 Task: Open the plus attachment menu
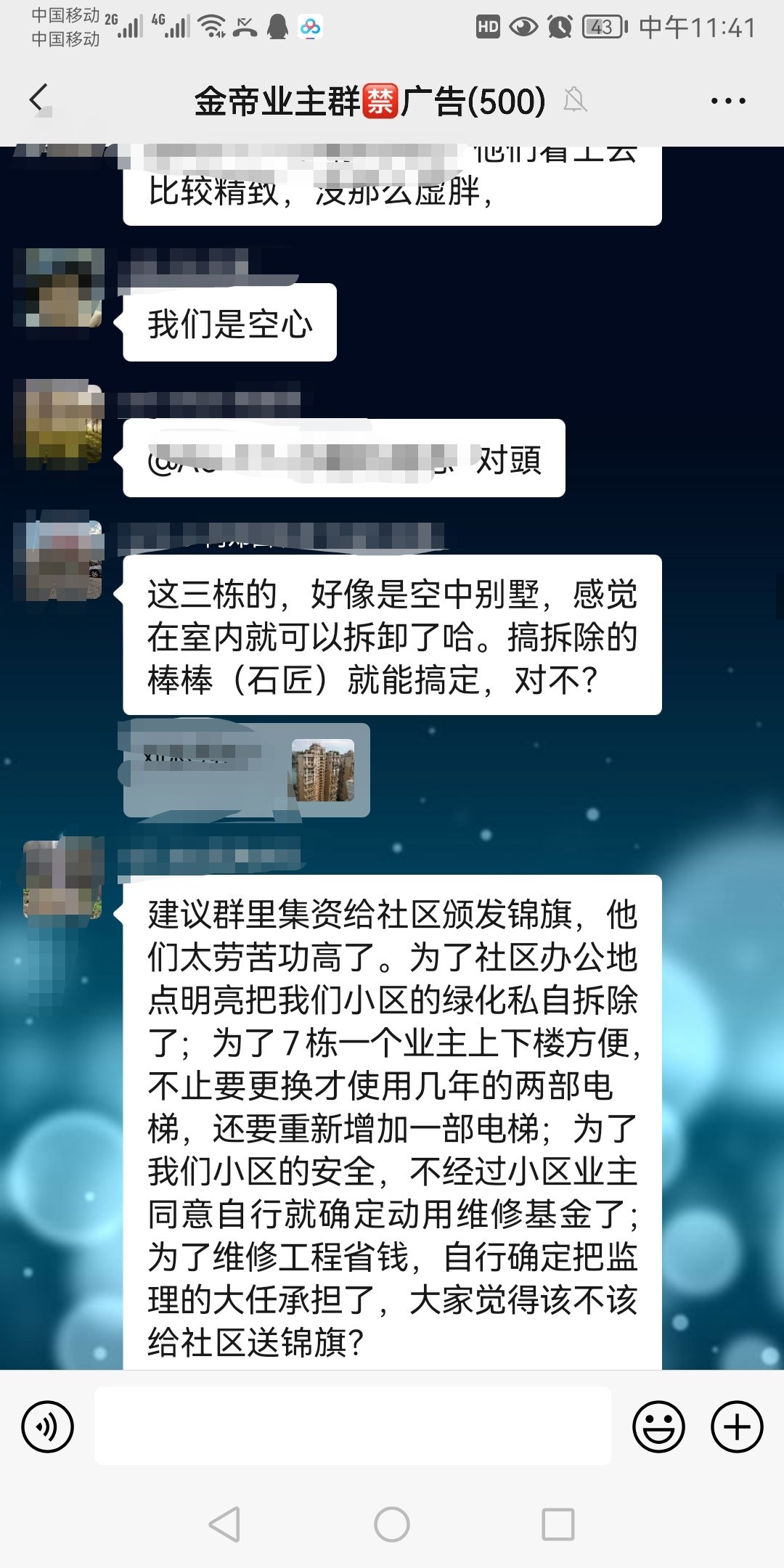[x=736, y=1426]
